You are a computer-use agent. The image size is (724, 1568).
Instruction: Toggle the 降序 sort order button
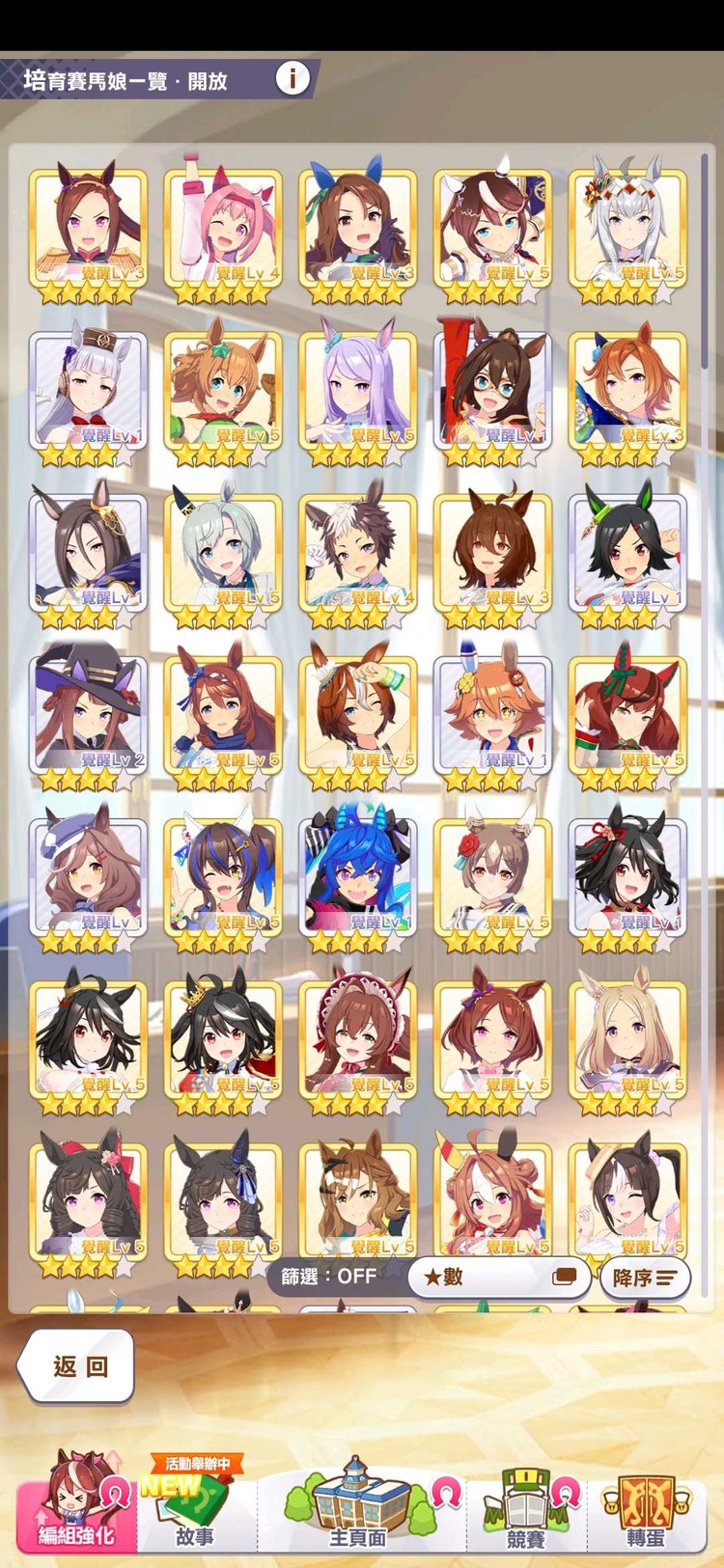(644, 1278)
